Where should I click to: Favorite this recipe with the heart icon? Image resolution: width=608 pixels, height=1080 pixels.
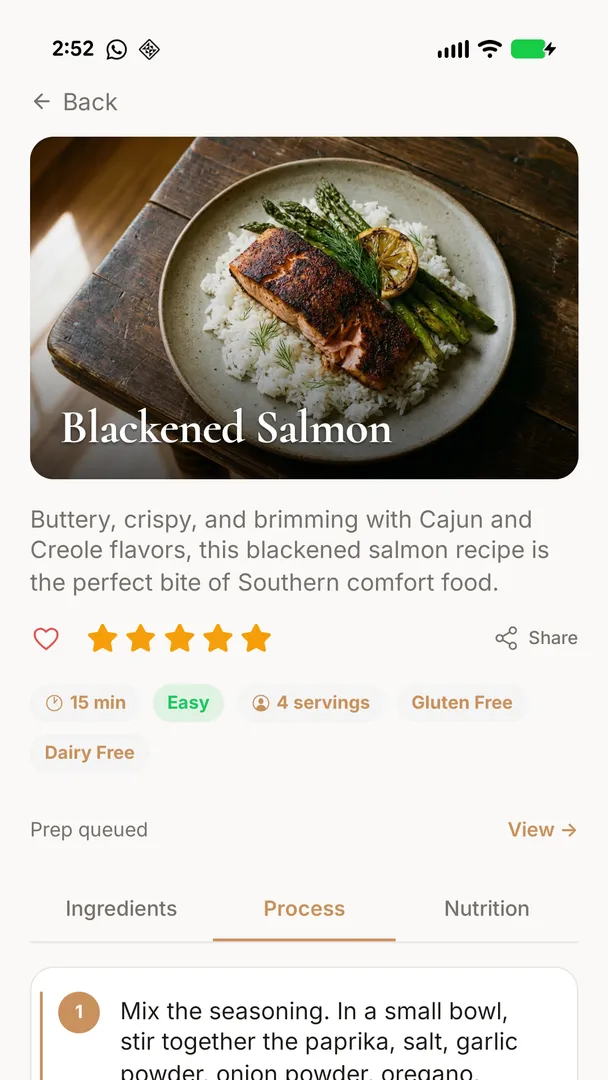(x=46, y=638)
